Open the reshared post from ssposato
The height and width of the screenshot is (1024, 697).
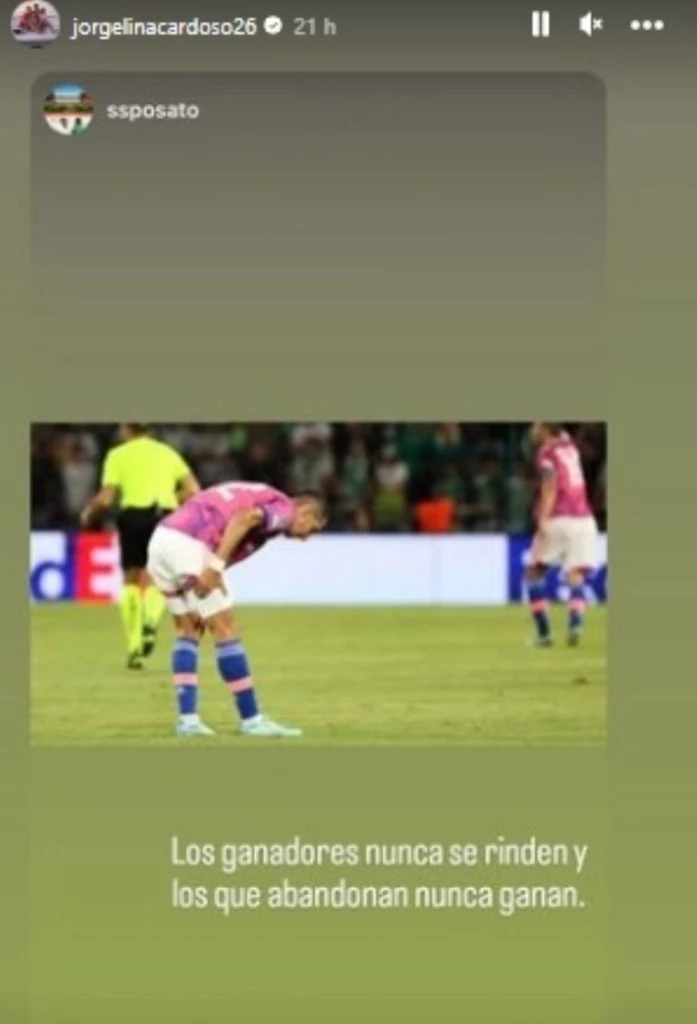(x=318, y=584)
